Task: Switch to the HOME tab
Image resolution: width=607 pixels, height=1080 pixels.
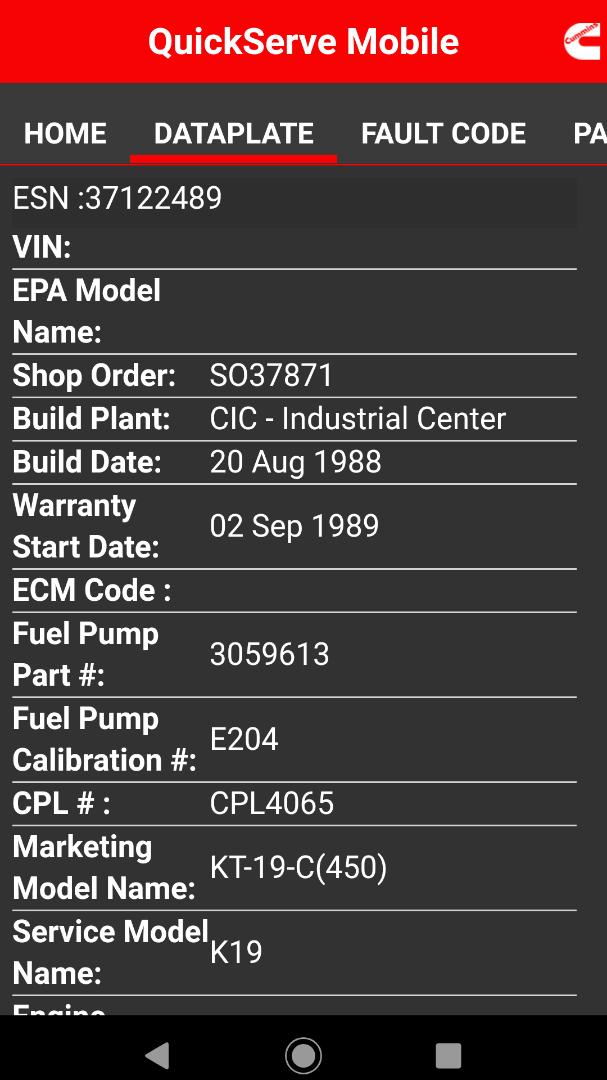Action: coord(65,134)
